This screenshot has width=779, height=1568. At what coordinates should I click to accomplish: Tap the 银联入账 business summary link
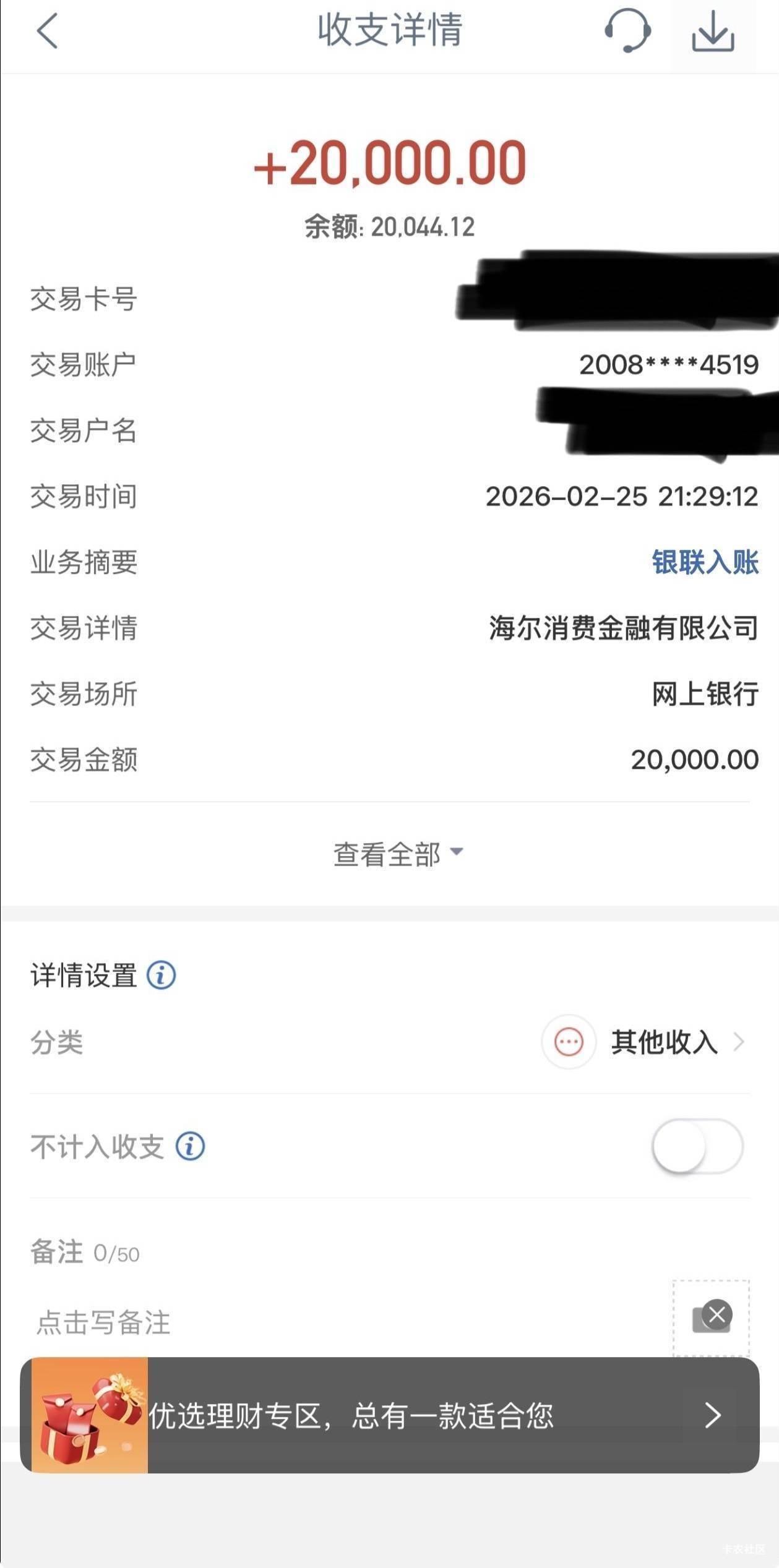(705, 562)
